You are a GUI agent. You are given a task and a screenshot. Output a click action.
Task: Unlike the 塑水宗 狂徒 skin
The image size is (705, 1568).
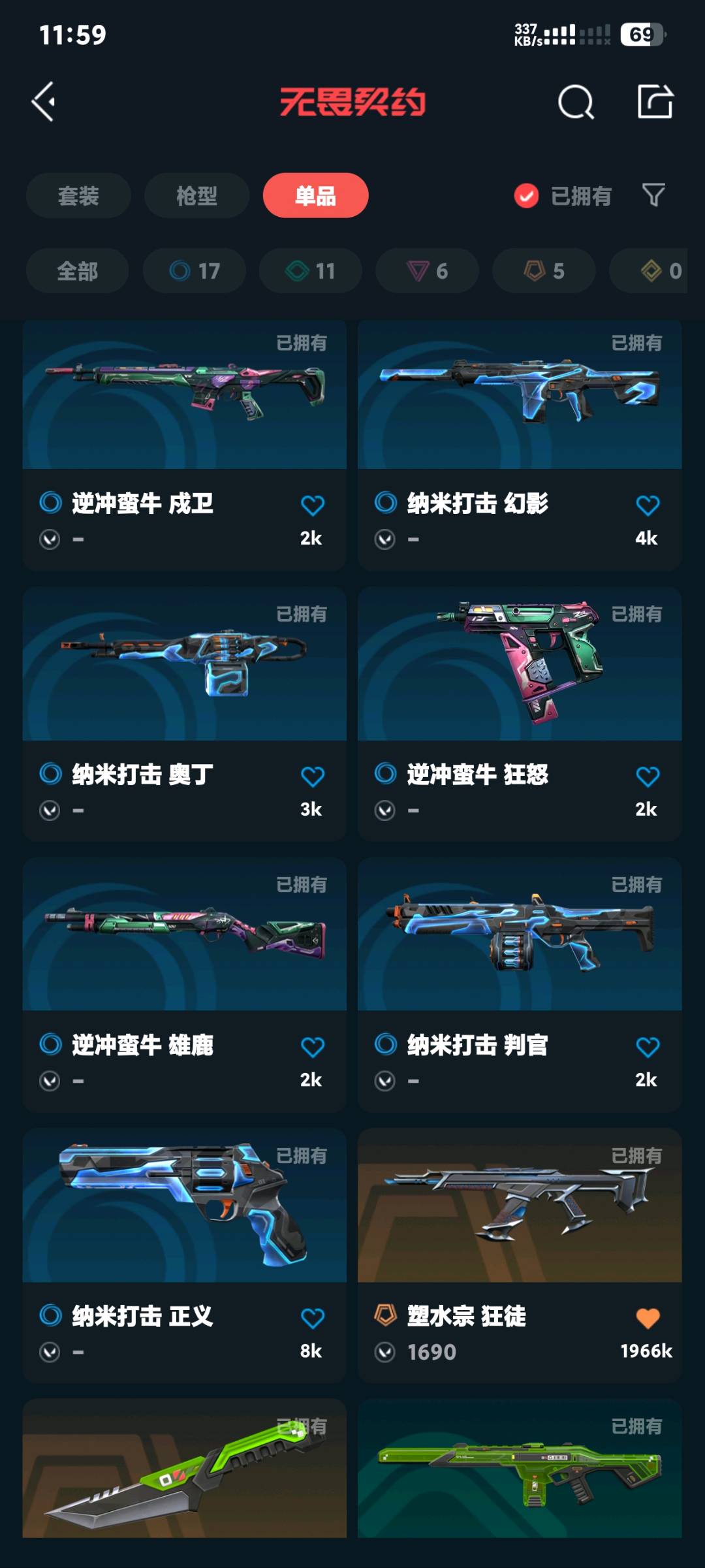pyautogui.click(x=648, y=1318)
